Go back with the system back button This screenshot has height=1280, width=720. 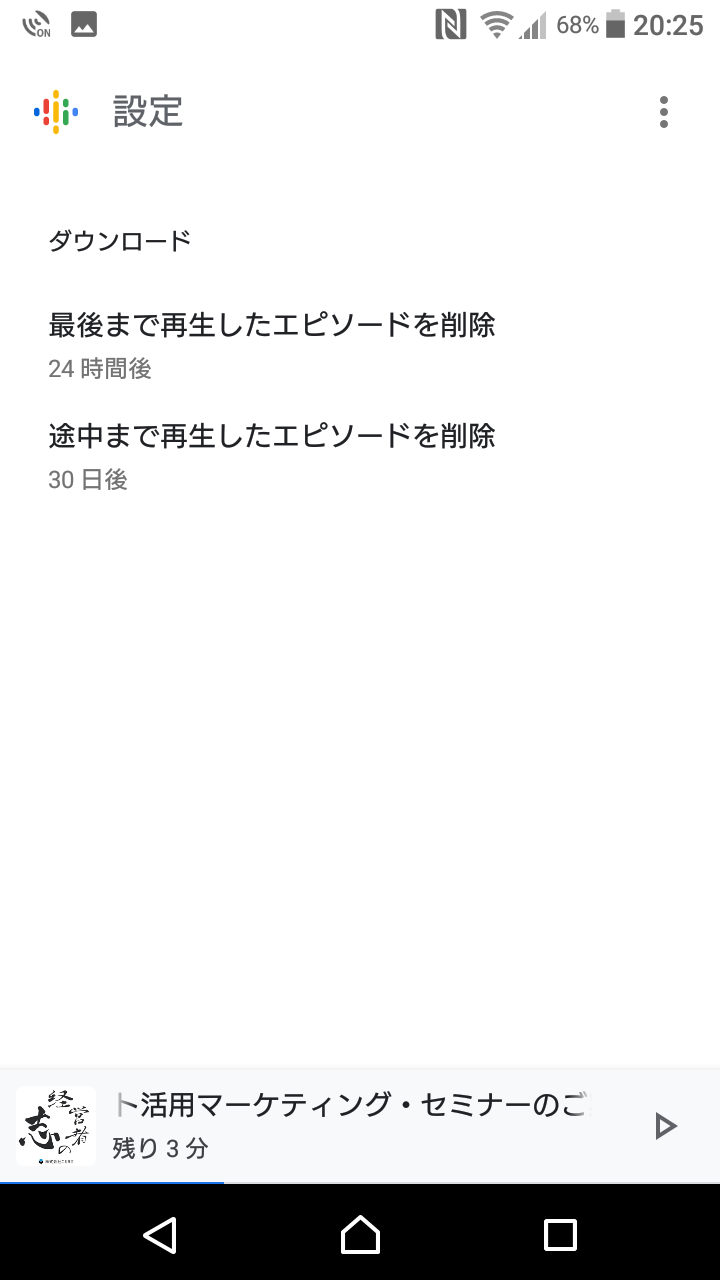pyautogui.click(x=160, y=1235)
